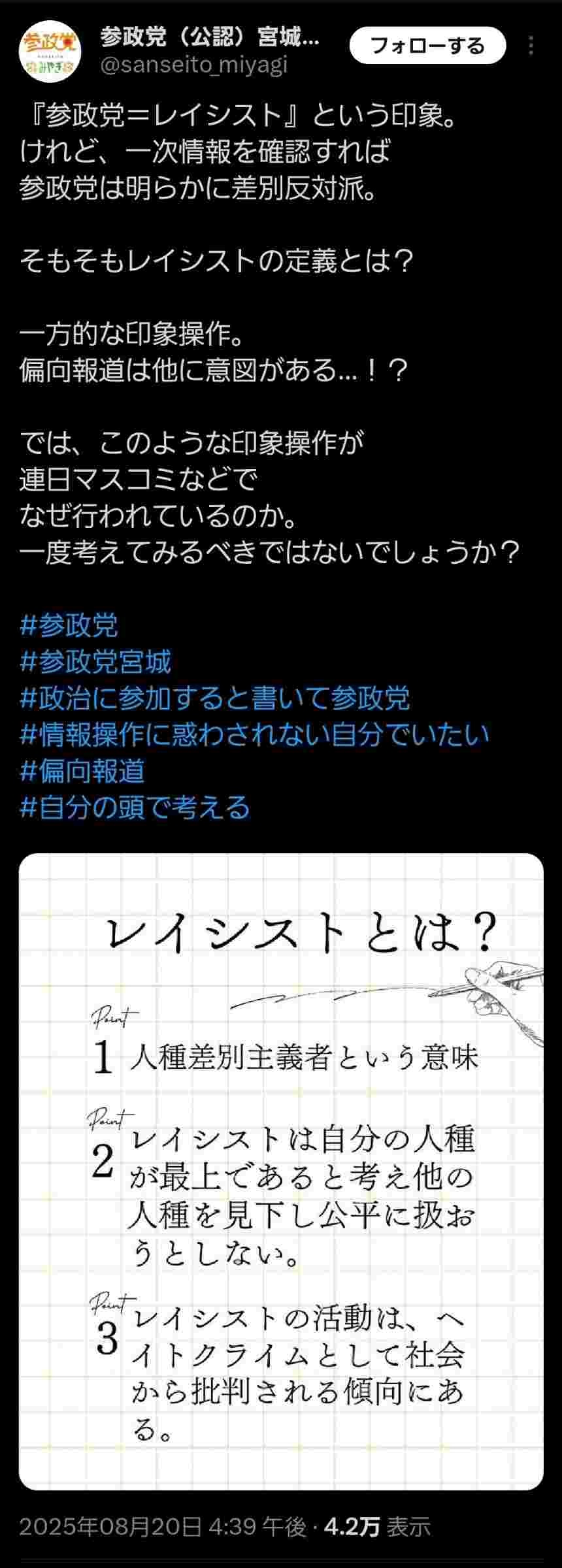Select hashtag #情報操作に惑わされない自分でいたい
Screen dimensions: 562x1568
[254, 734]
